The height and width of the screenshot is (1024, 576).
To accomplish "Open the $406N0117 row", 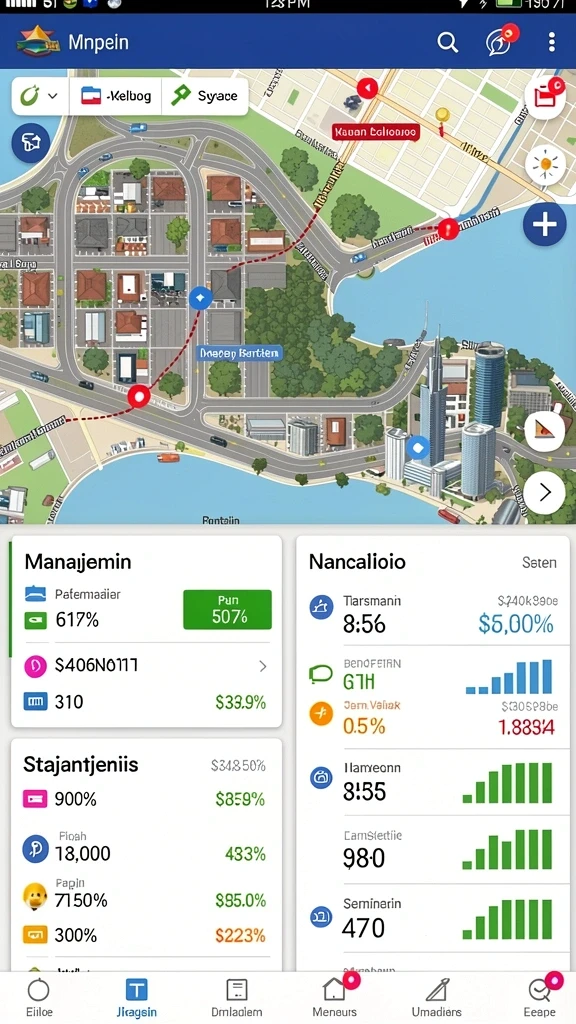I will tap(146, 665).
